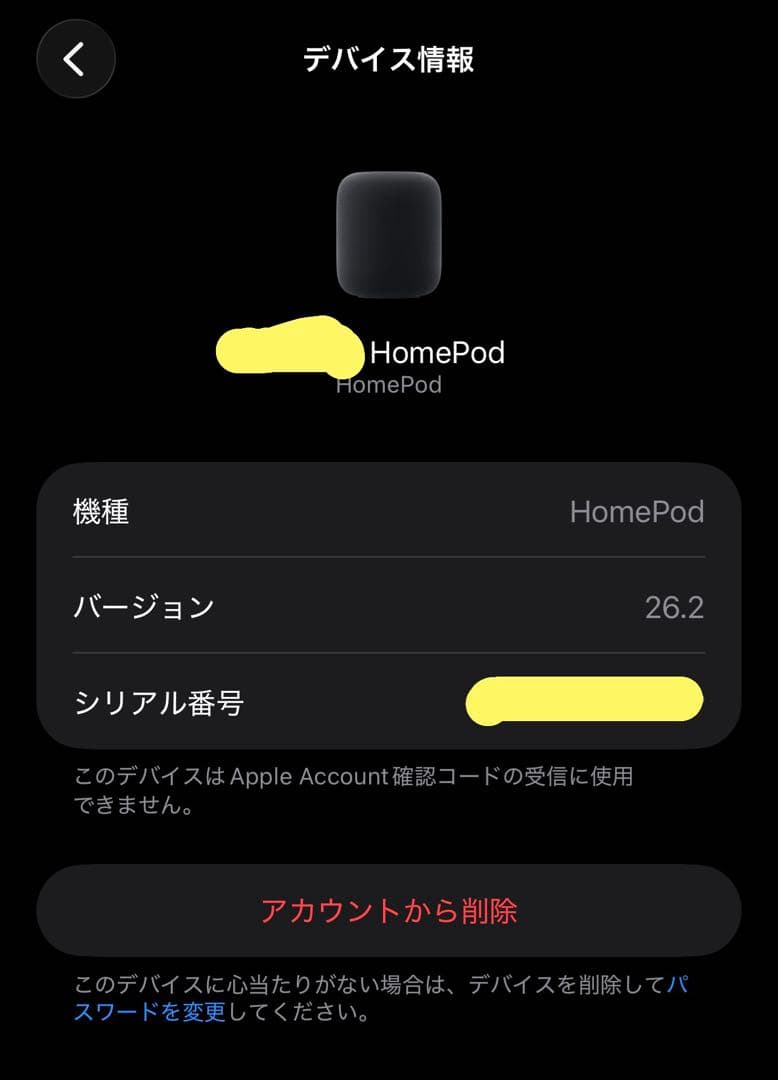Tap the smaller HomePod subtitle text

pos(389,384)
